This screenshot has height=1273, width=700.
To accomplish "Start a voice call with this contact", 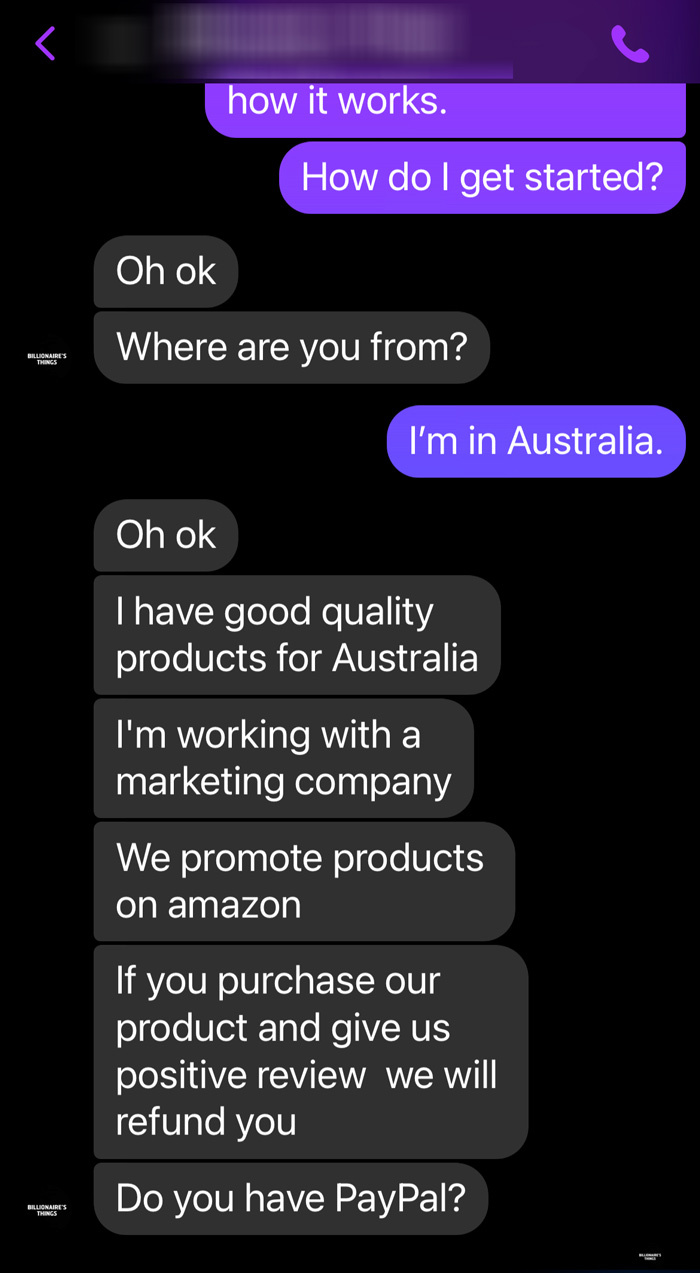I will 629,44.
